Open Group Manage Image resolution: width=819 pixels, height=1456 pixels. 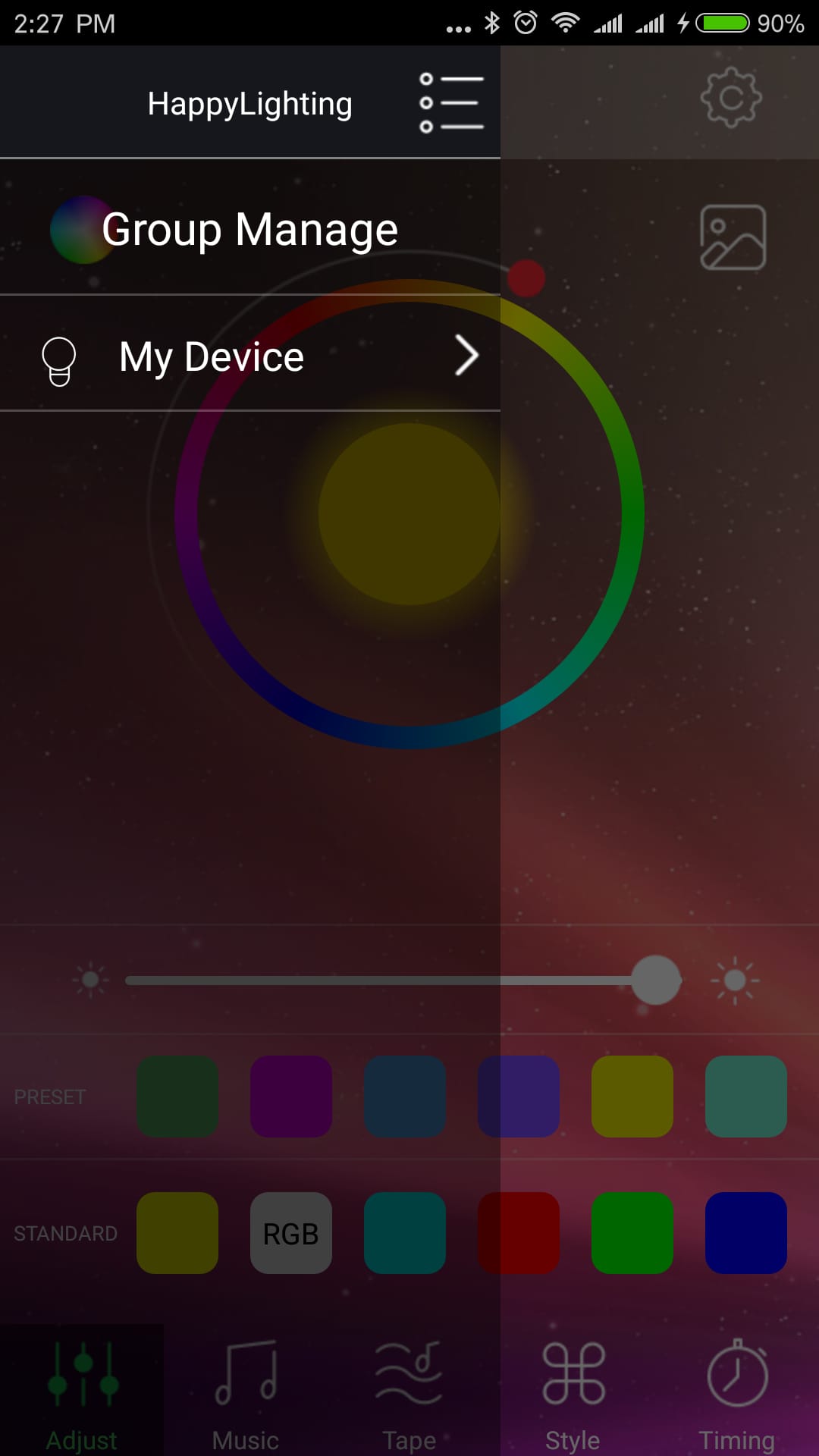249,228
